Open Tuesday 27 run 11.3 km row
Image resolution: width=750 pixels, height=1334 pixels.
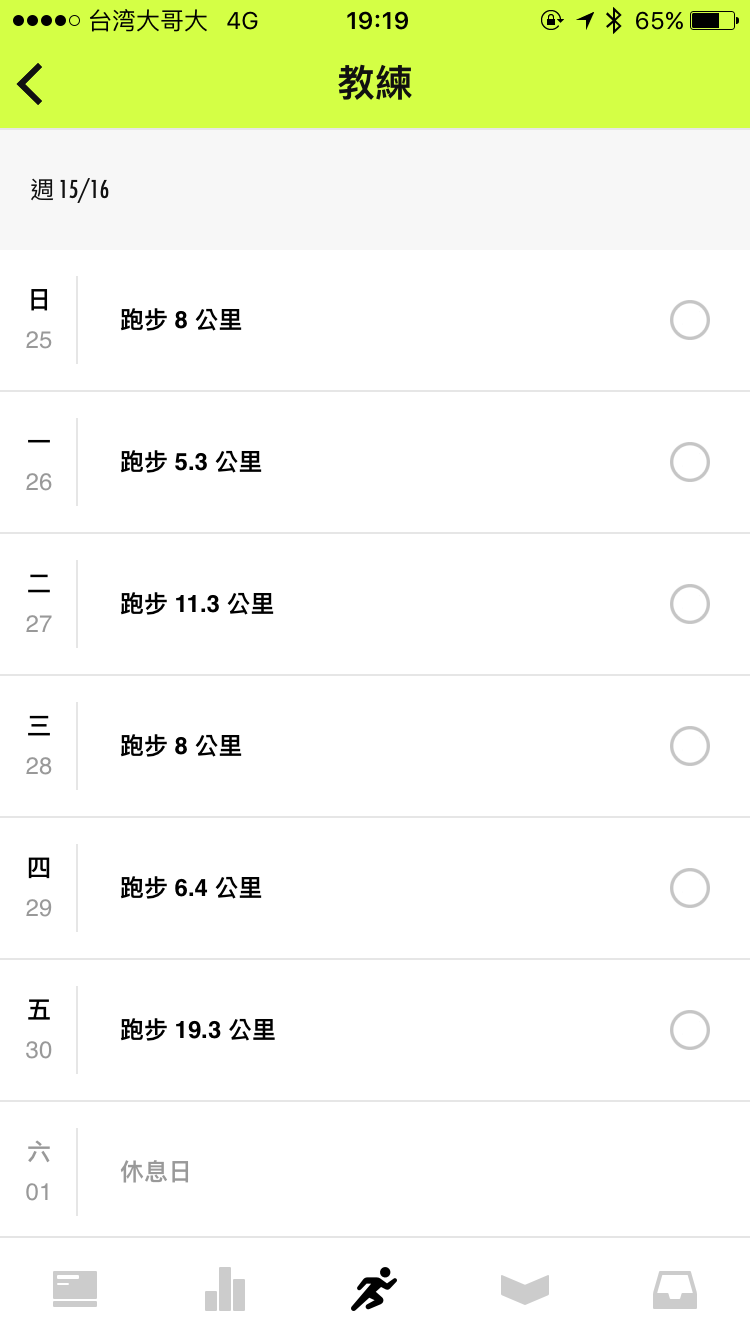(375, 604)
